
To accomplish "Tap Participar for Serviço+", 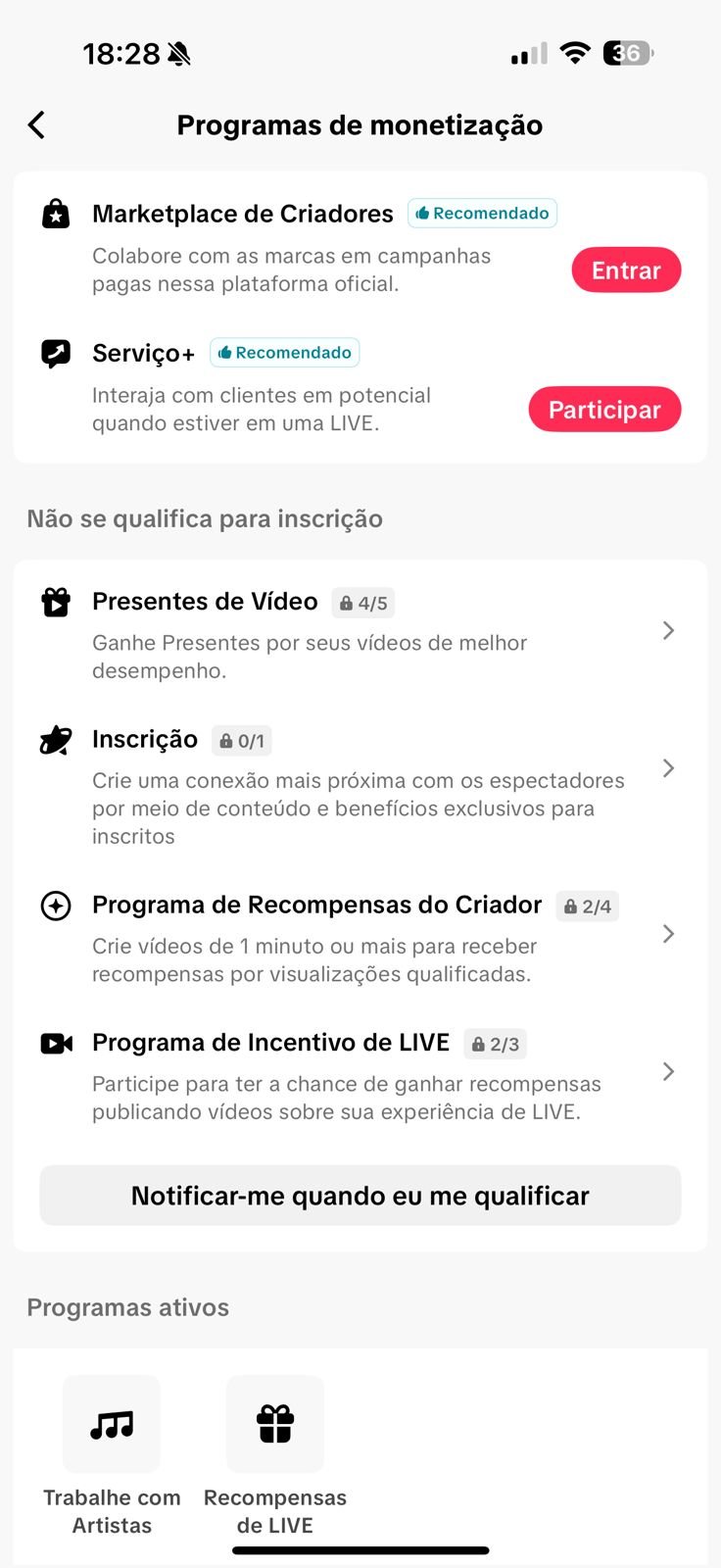I will coord(604,410).
